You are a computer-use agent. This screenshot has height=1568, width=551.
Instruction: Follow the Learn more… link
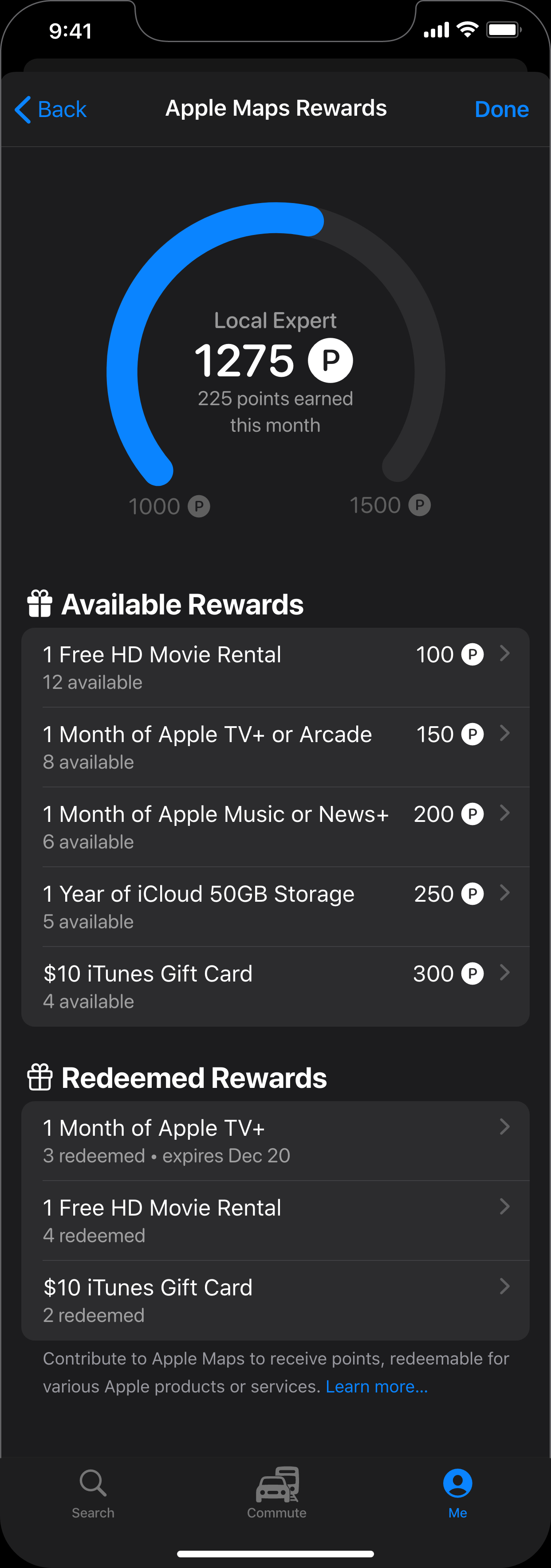click(x=377, y=1386)
